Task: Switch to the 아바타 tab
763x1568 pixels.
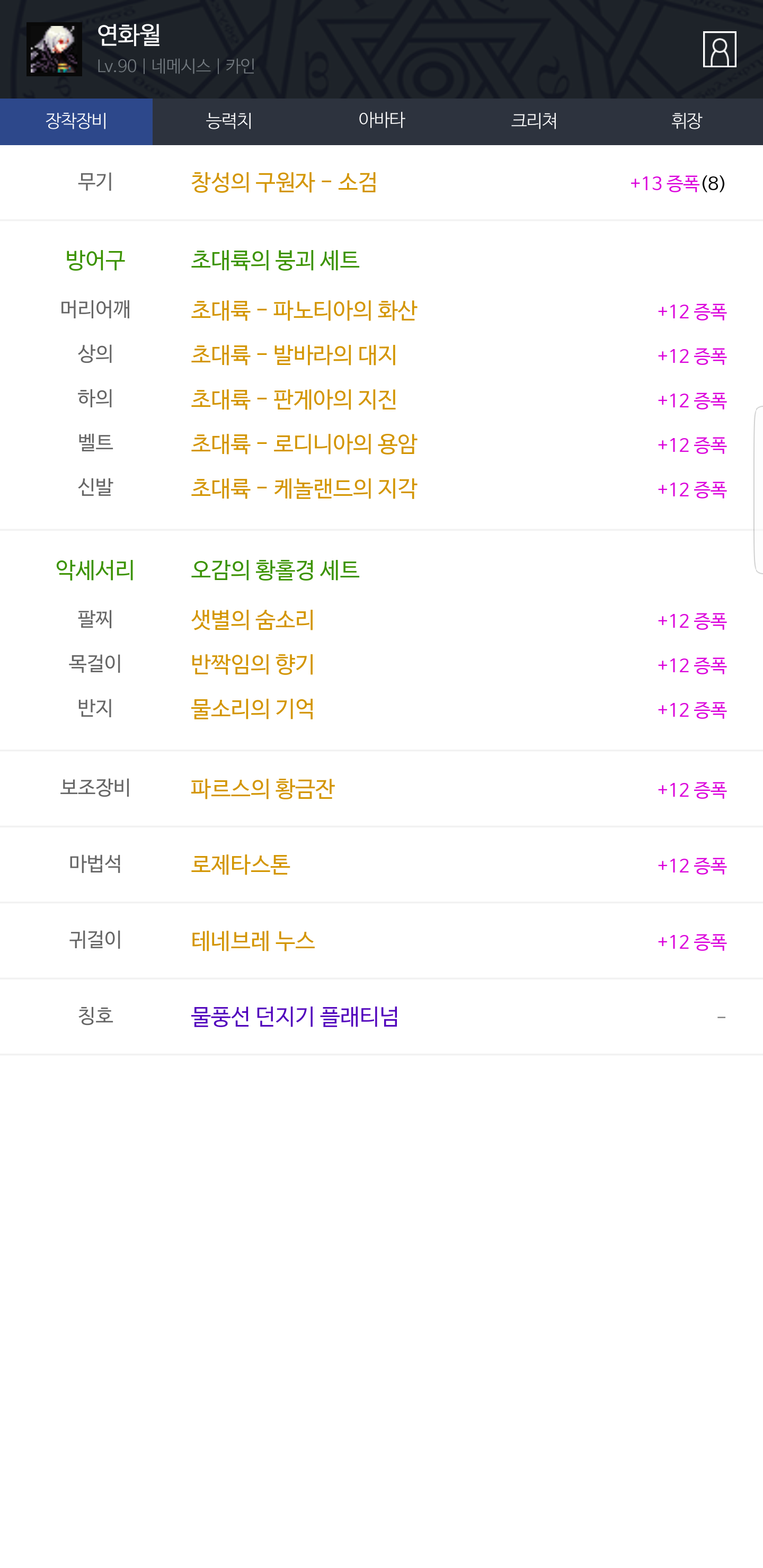Action: pos(381,121)
